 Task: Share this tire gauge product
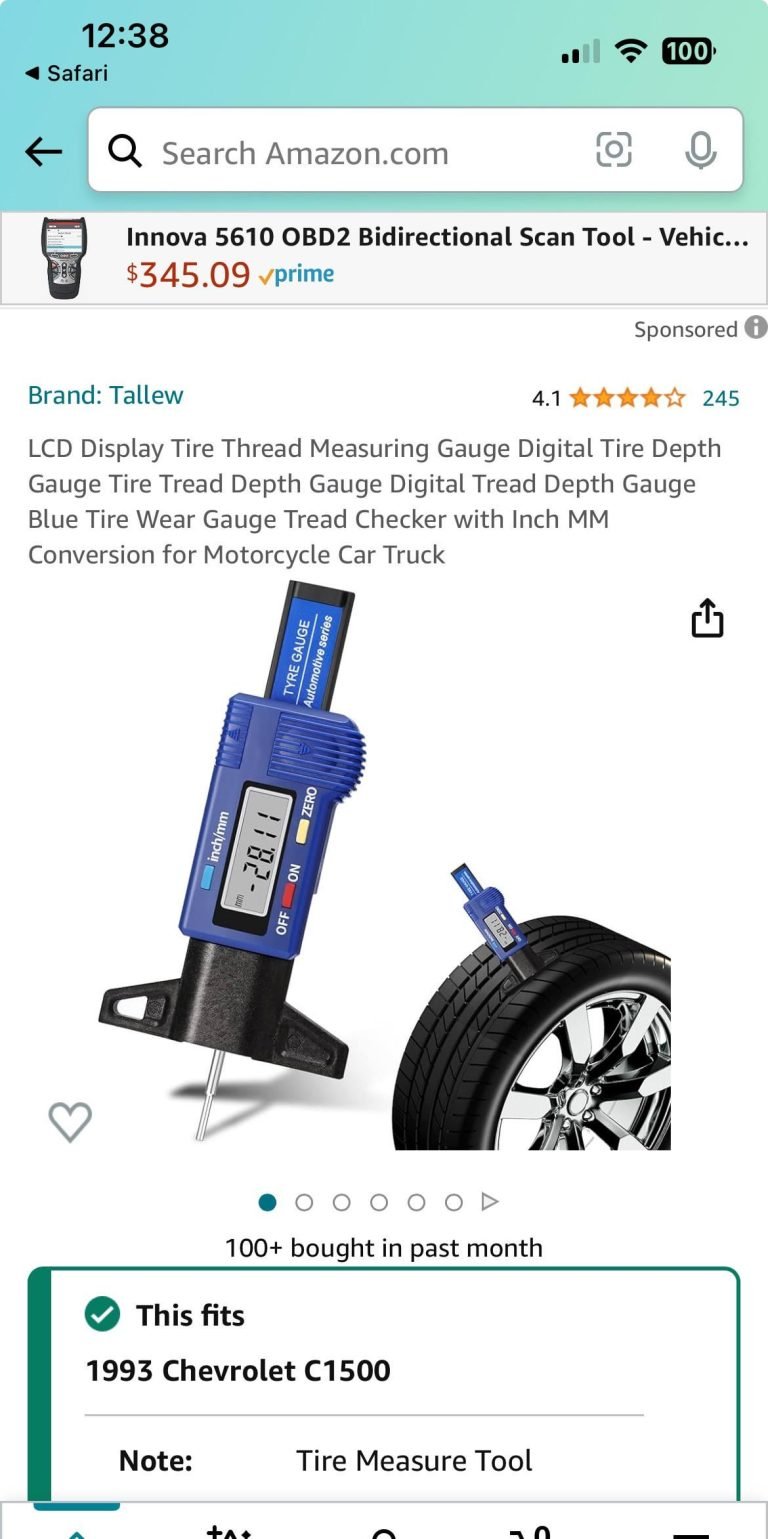point(707,618)
